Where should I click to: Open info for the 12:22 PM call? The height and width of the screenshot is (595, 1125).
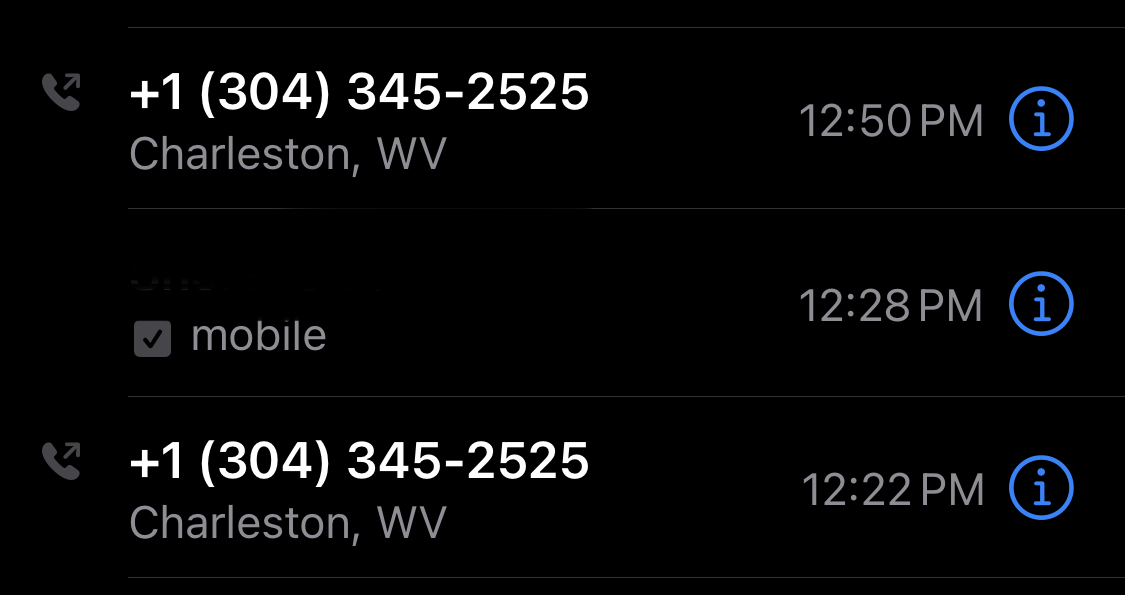tap(1041, 488)
